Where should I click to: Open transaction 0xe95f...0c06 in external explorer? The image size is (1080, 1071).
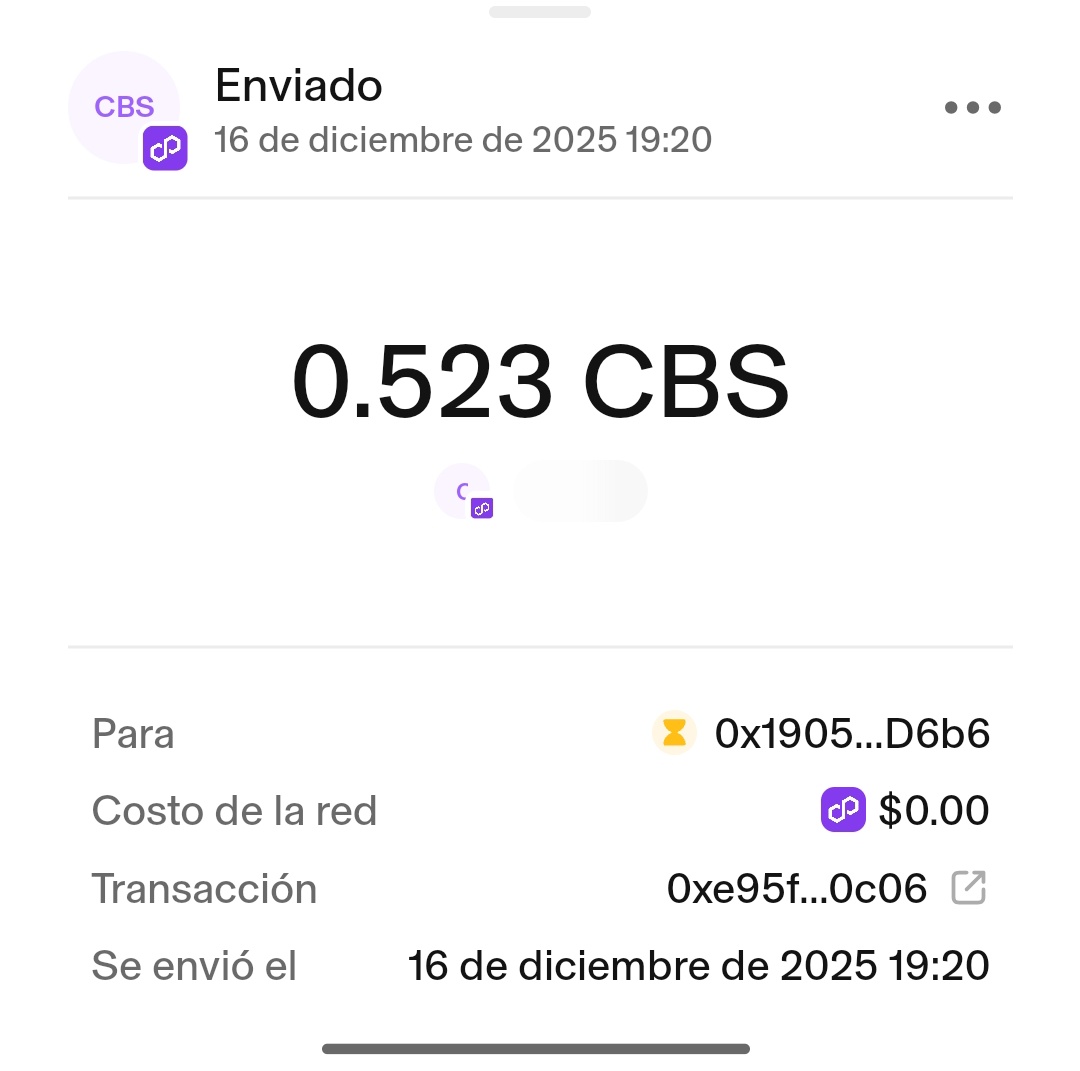coord(968,888)
